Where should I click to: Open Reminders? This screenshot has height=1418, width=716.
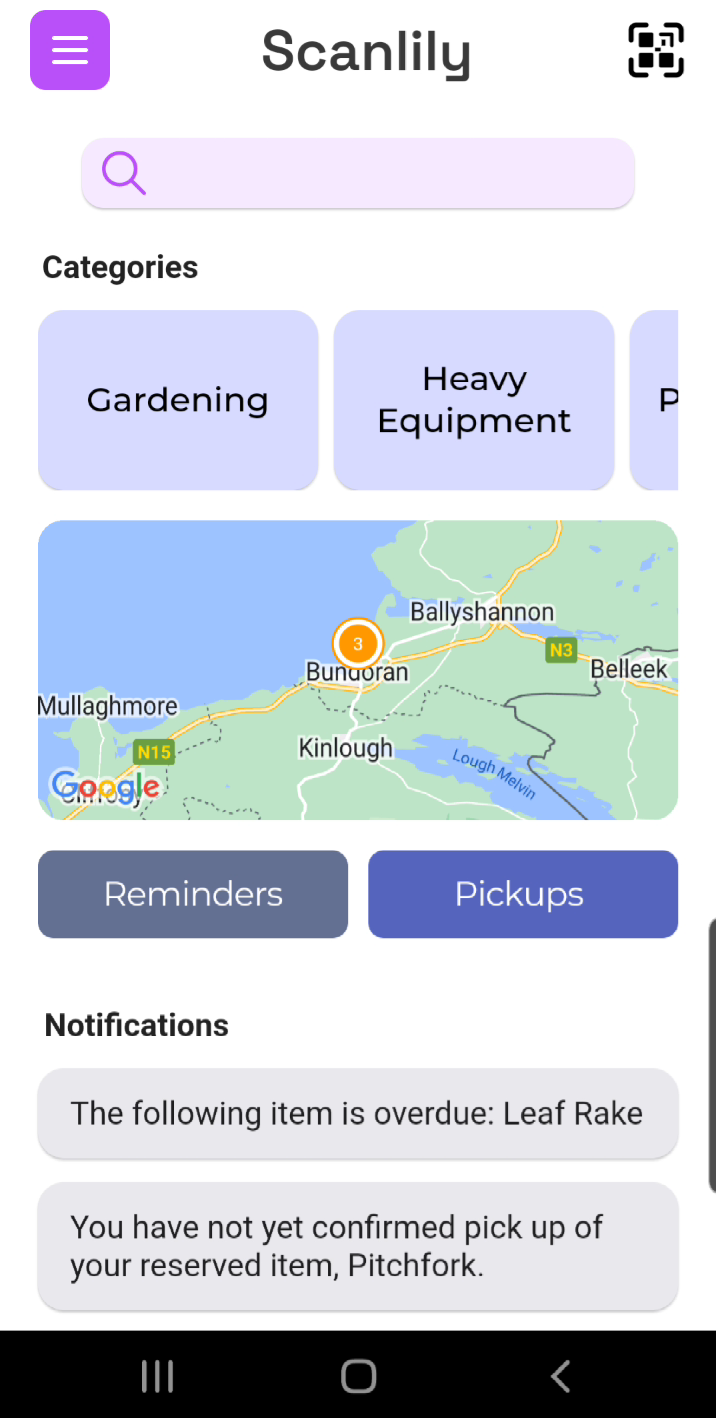point(193,894)
